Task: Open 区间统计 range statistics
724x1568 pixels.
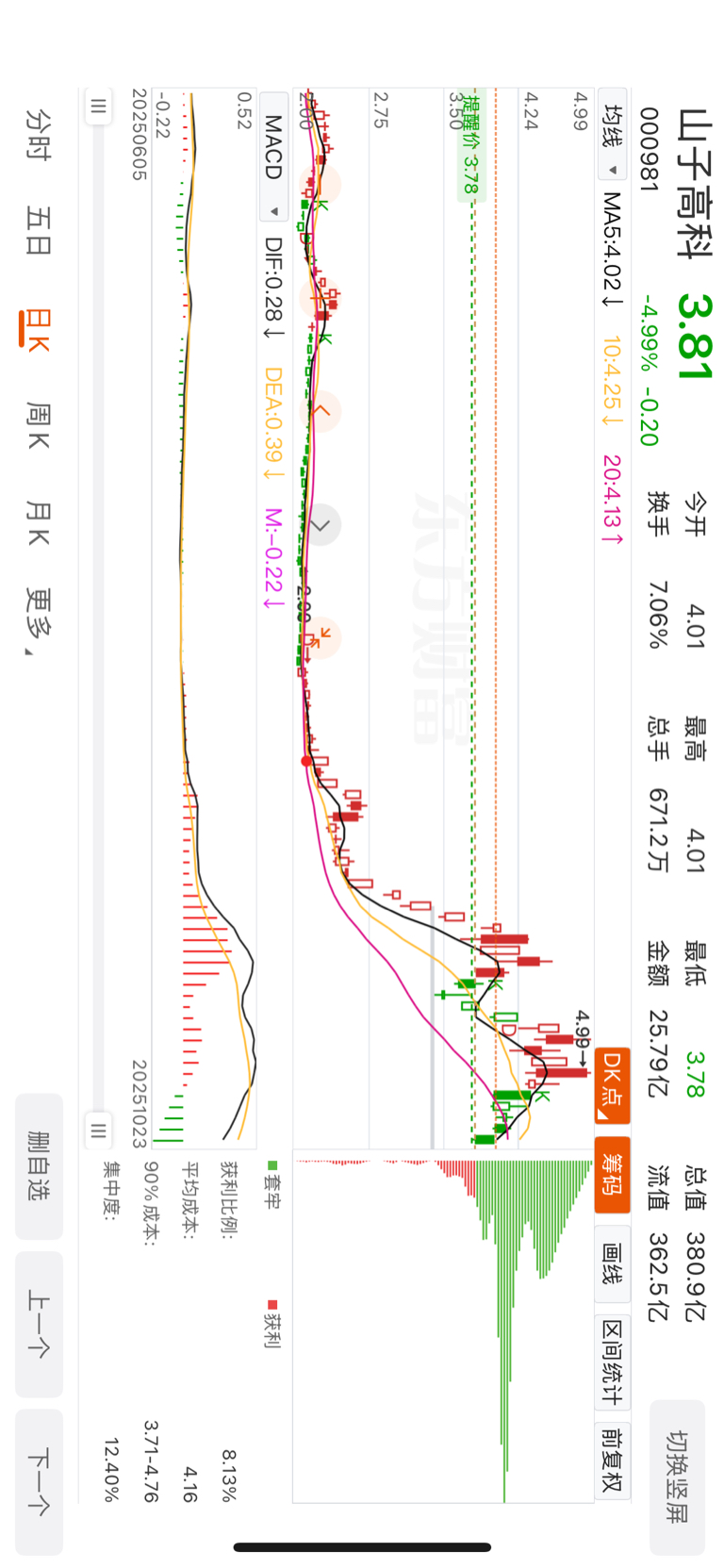Action: pos(613,1362)
